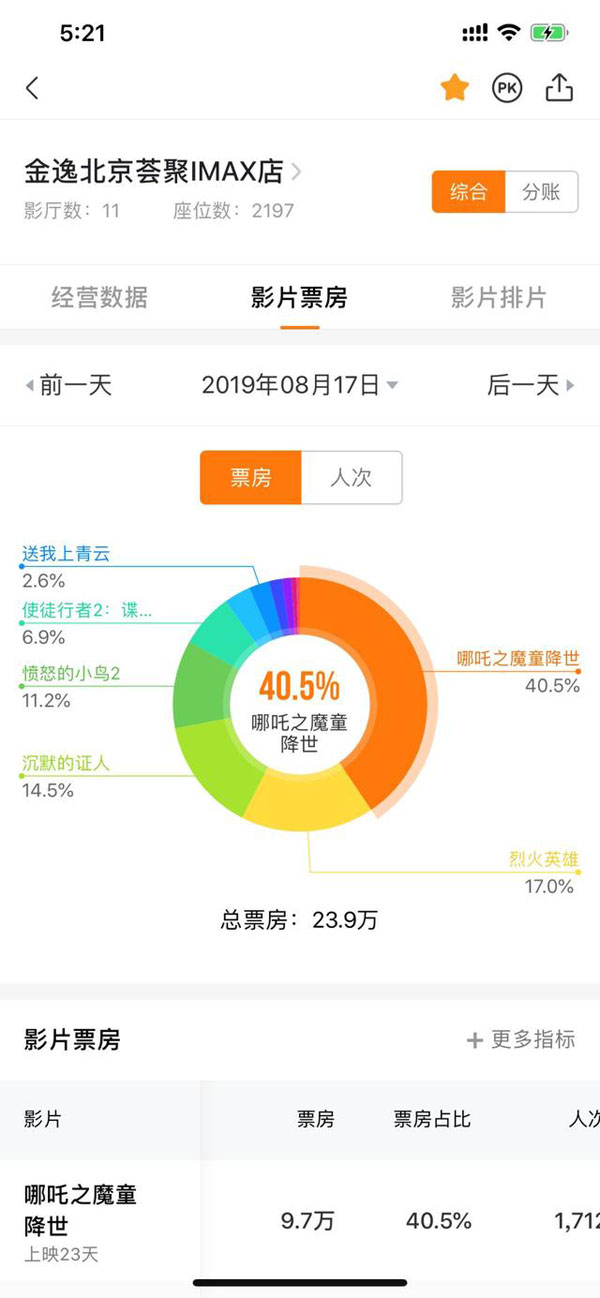Tap the favorite star icon

455,88
